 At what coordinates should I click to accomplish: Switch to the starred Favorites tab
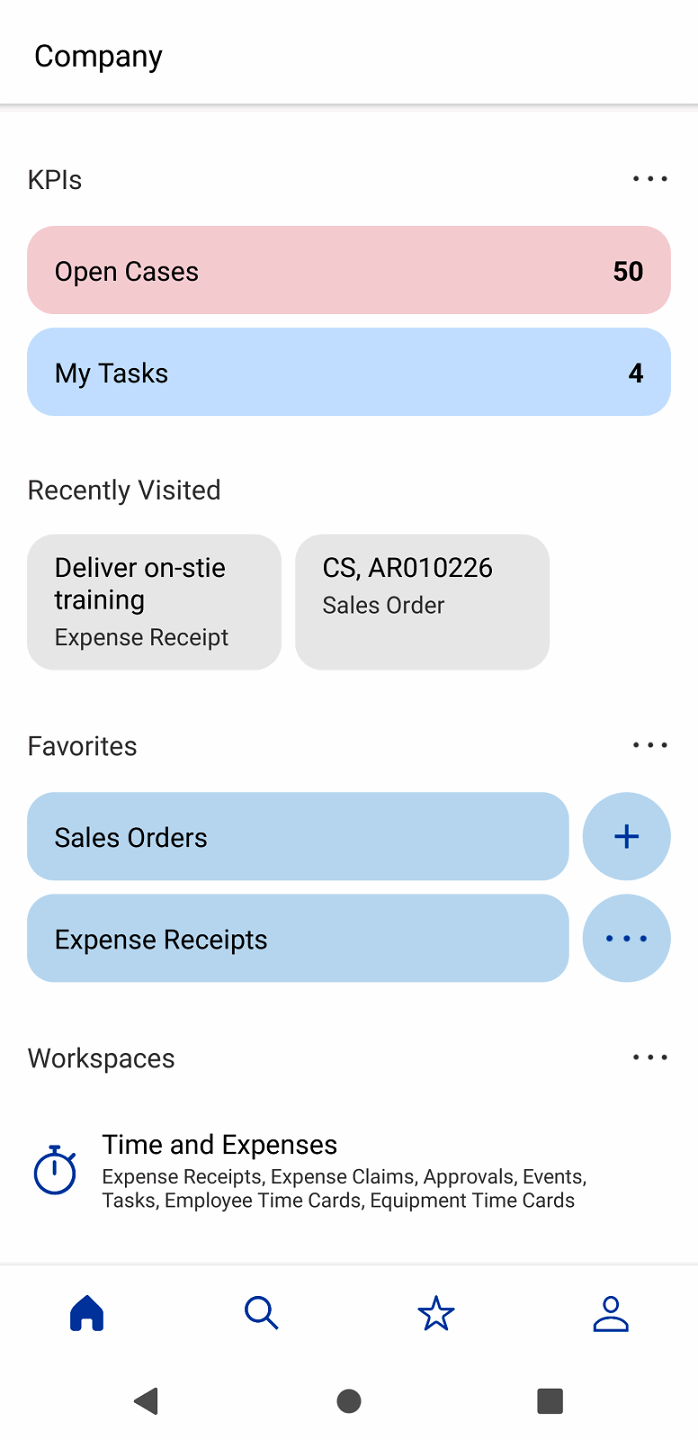click(436, 1313)
